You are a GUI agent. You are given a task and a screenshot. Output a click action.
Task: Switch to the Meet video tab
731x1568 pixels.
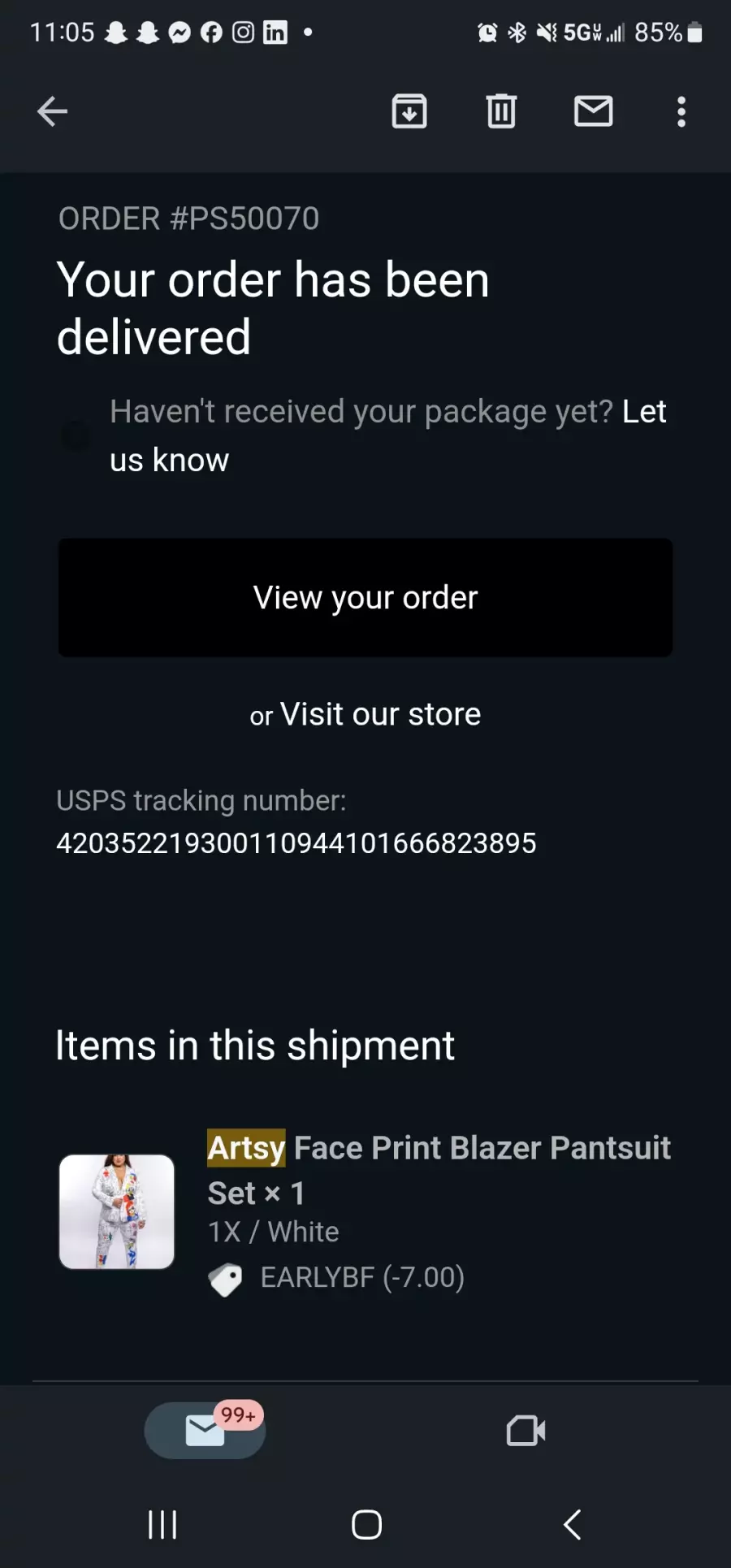point(526,1431)
